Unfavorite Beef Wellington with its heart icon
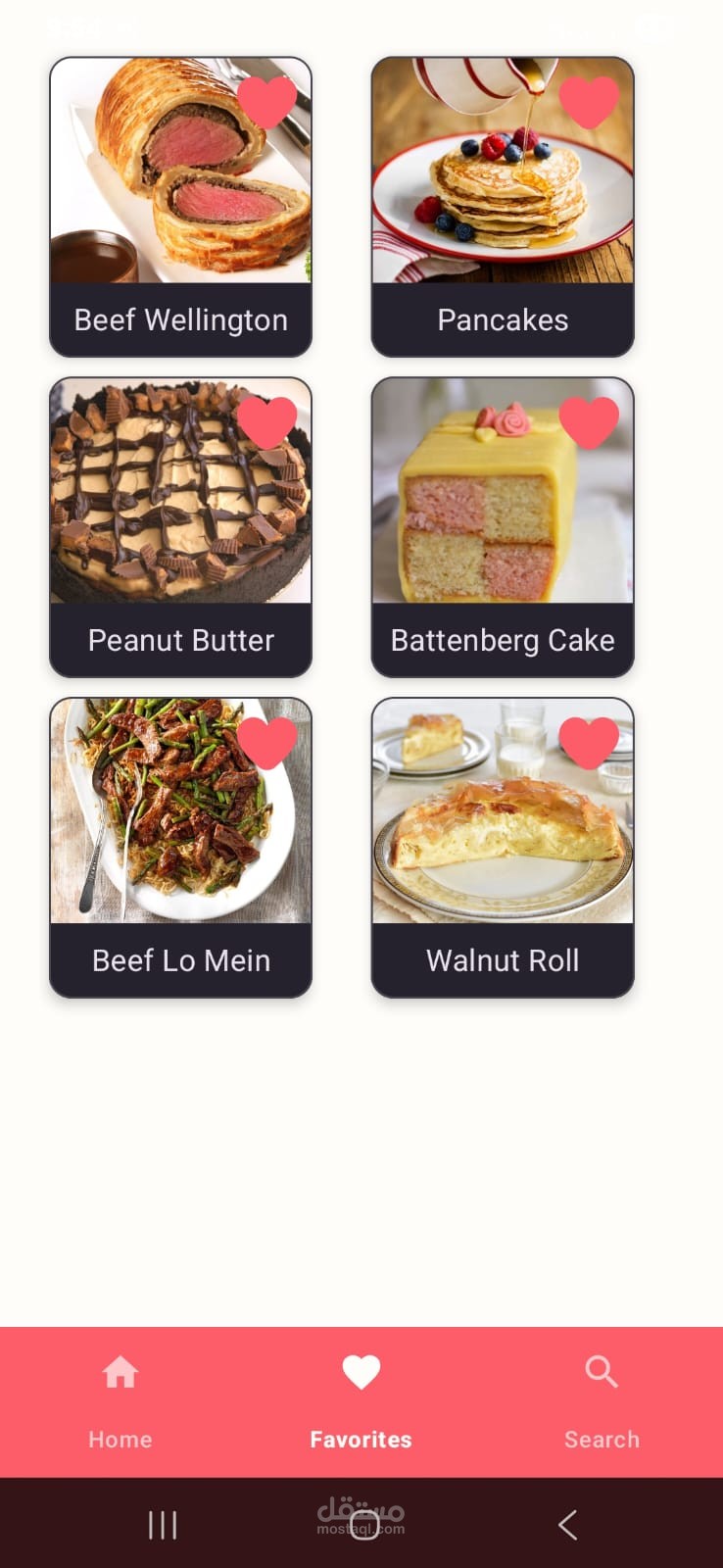 [x=266, y=101]
